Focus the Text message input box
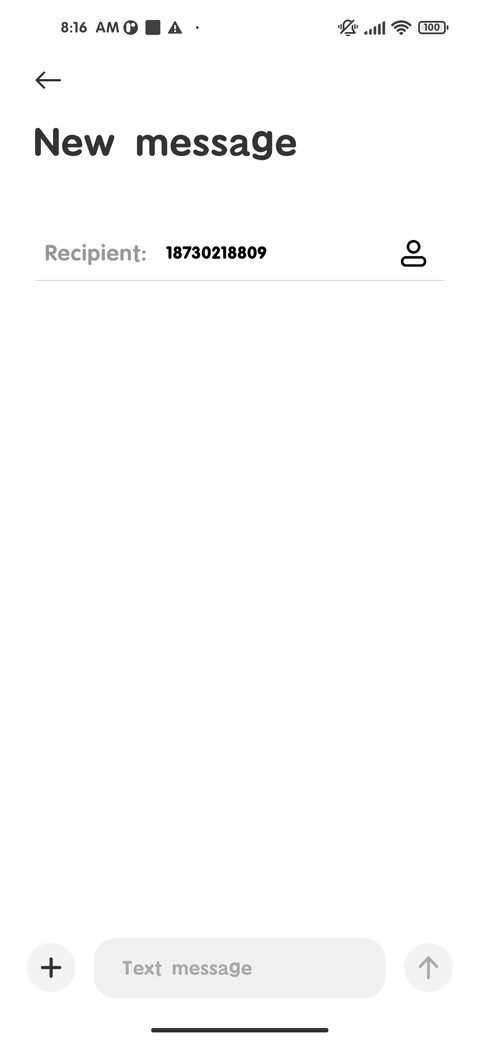Screen dimensions: 480x1040 (x=239, y=968)
